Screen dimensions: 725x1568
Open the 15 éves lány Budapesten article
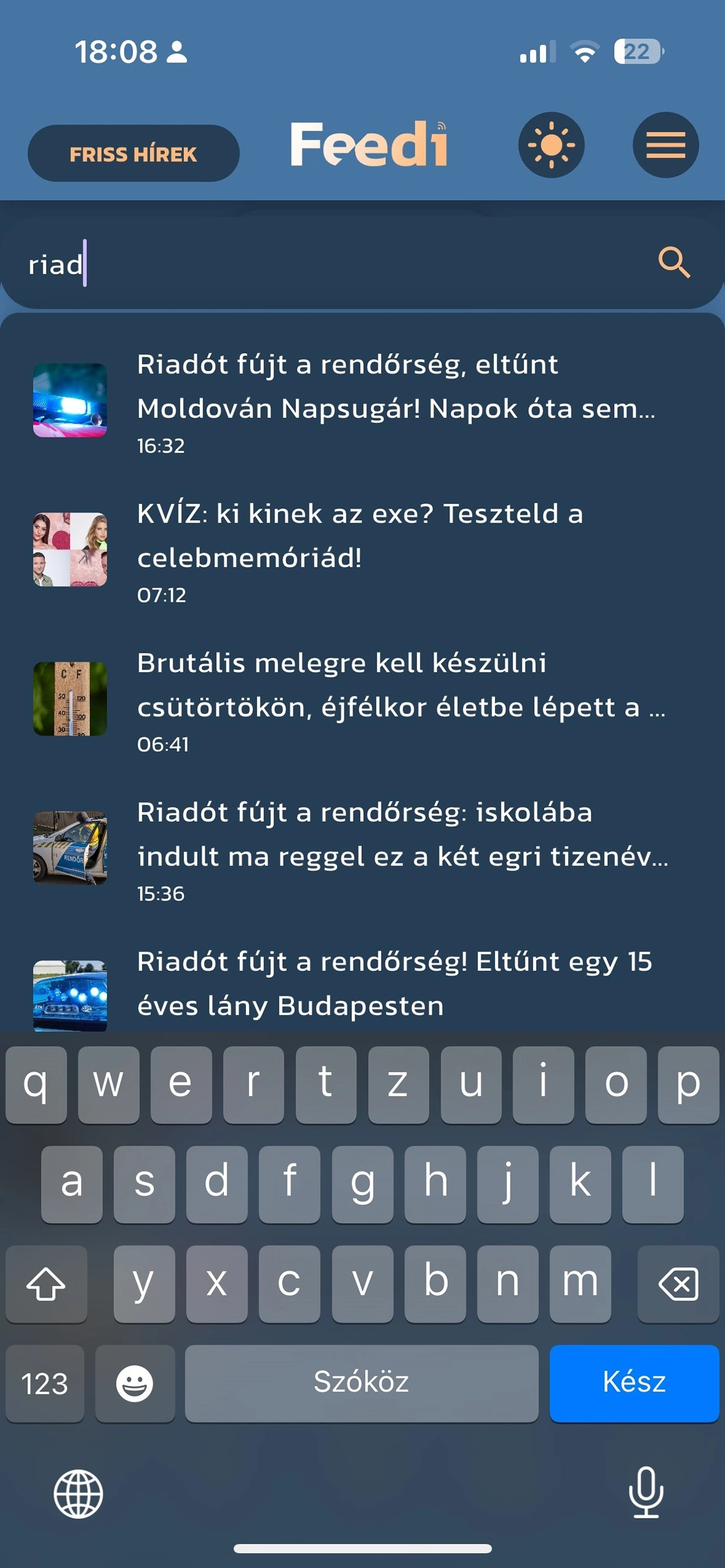[362, 985]
